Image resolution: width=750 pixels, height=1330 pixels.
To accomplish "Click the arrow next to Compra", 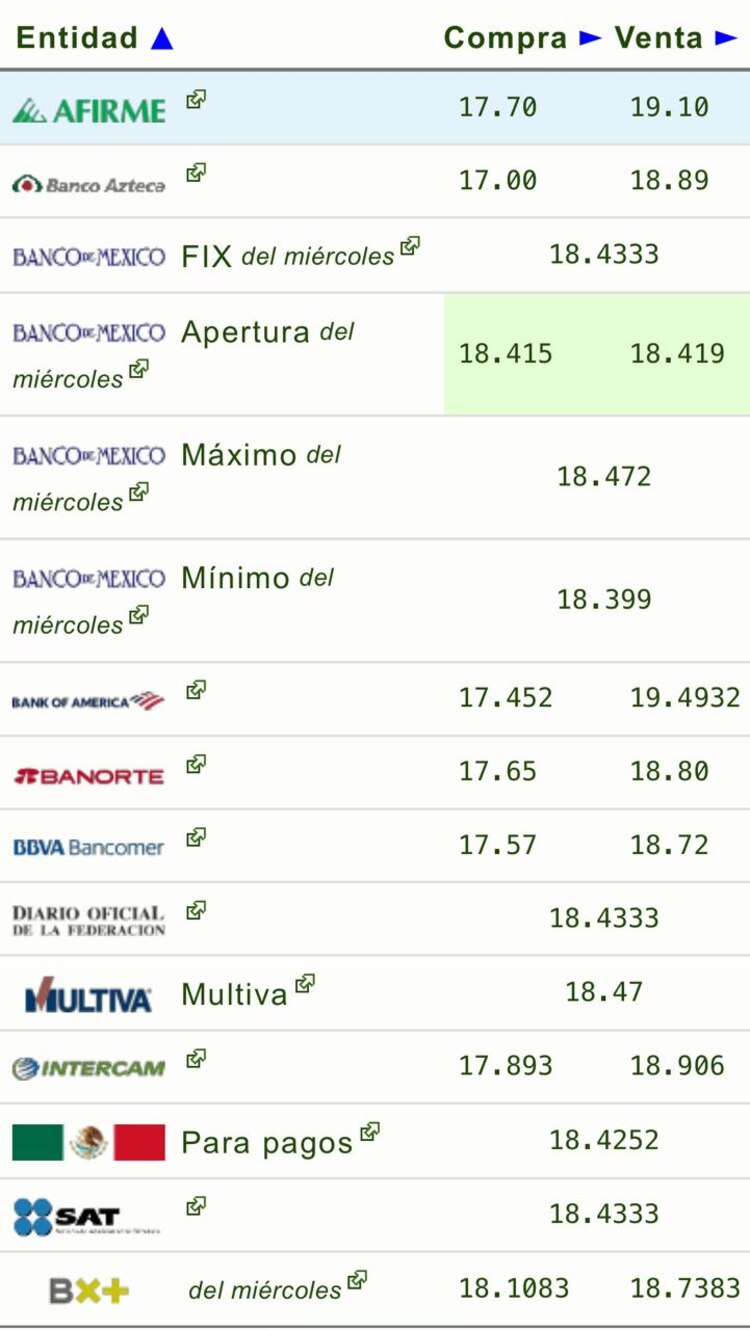I will point(589,38).
